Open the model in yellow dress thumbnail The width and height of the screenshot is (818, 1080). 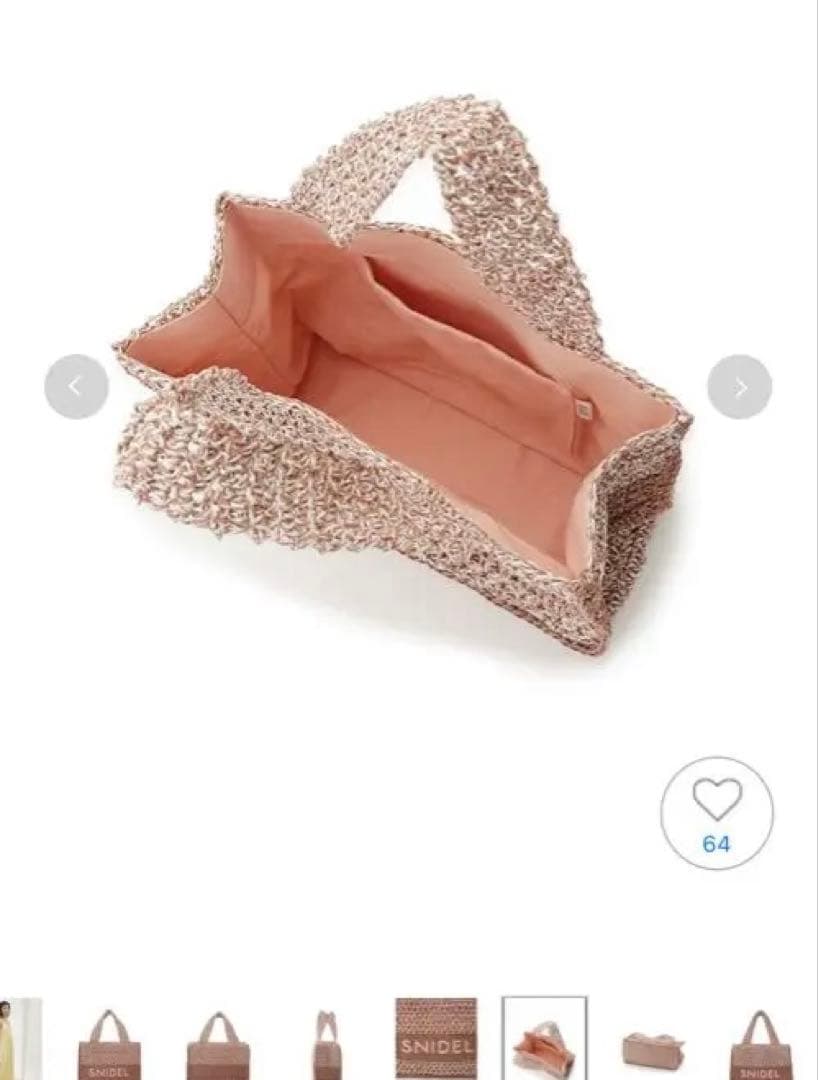tap(20, 1040)
